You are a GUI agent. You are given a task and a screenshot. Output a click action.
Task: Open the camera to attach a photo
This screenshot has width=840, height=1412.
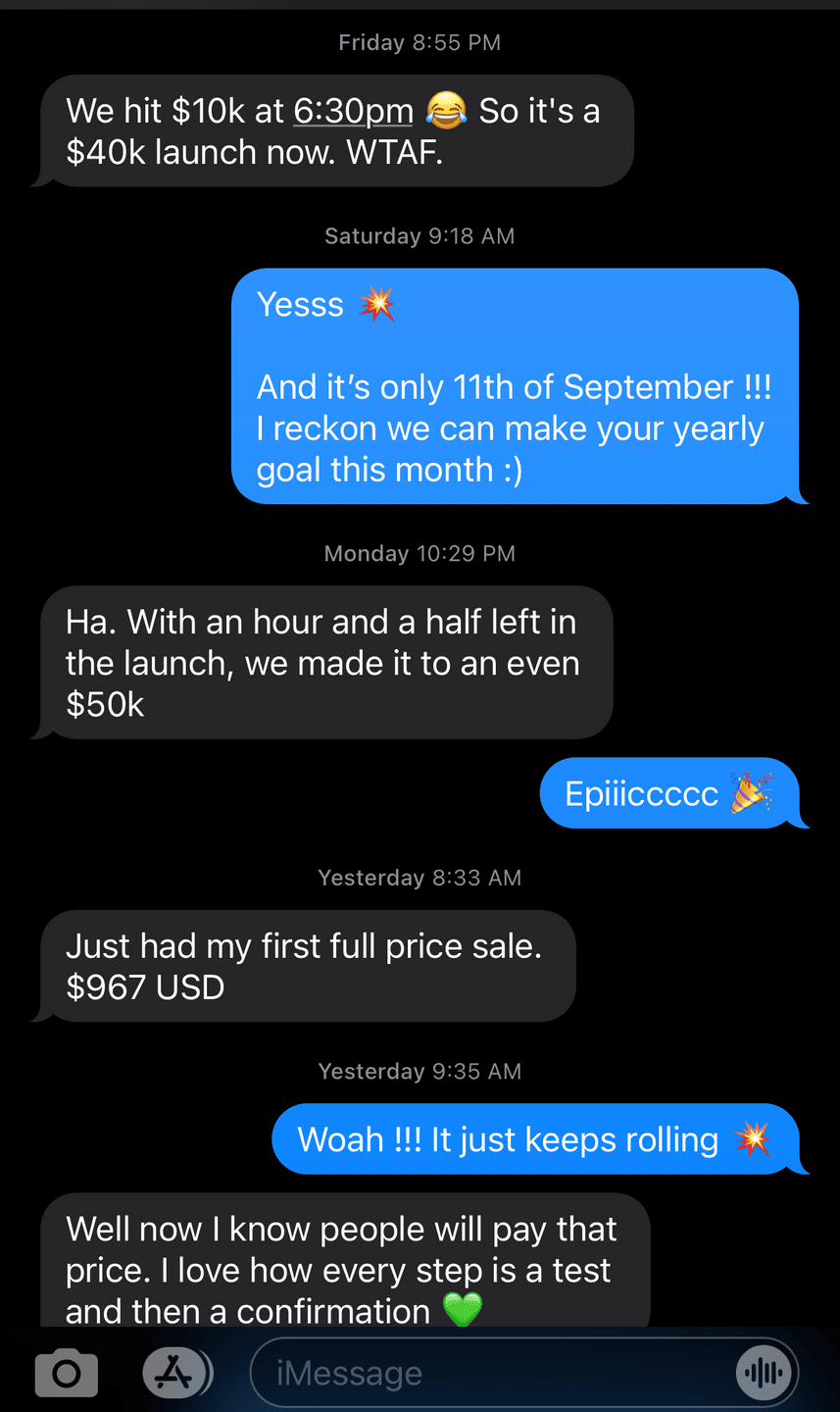[x=66, y=1373]
